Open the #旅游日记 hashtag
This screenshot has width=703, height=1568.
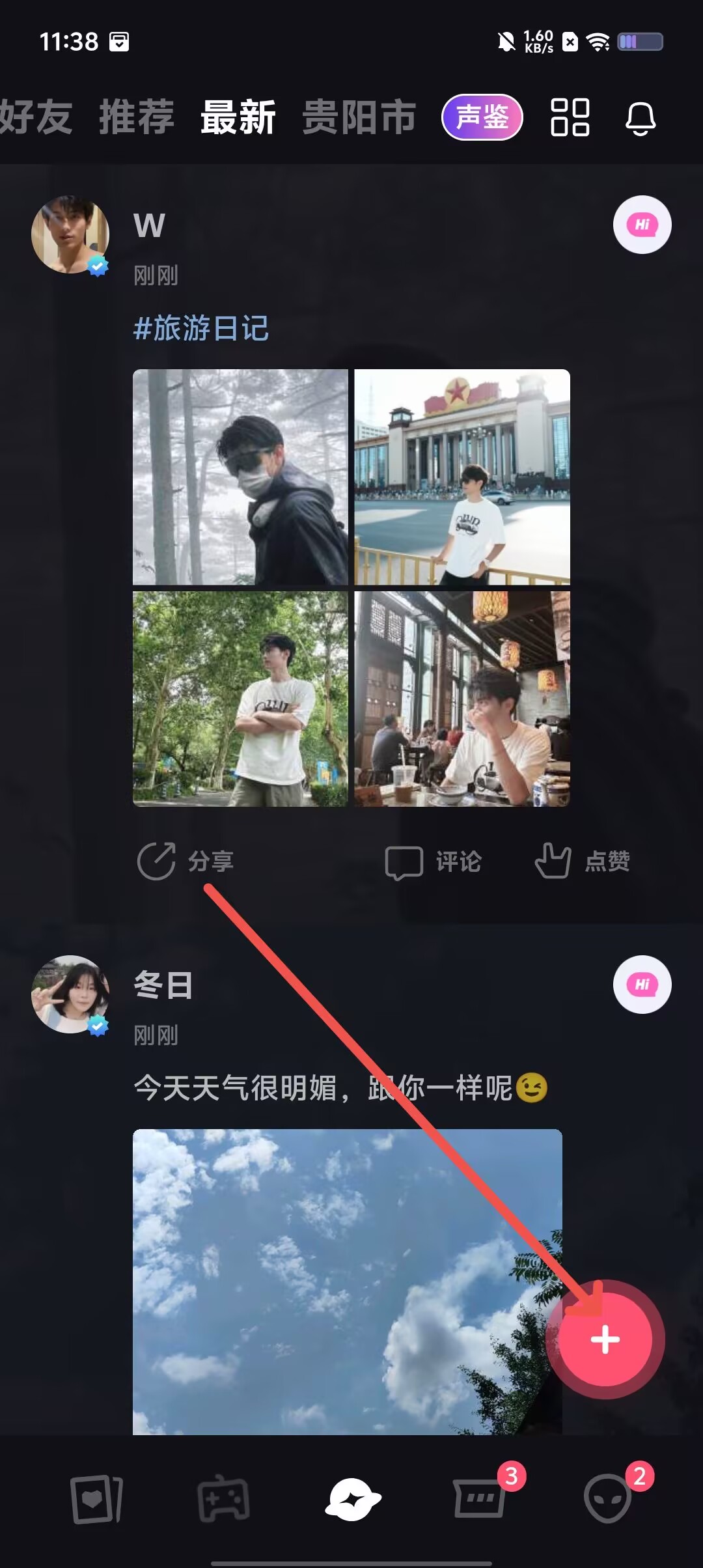201,328
